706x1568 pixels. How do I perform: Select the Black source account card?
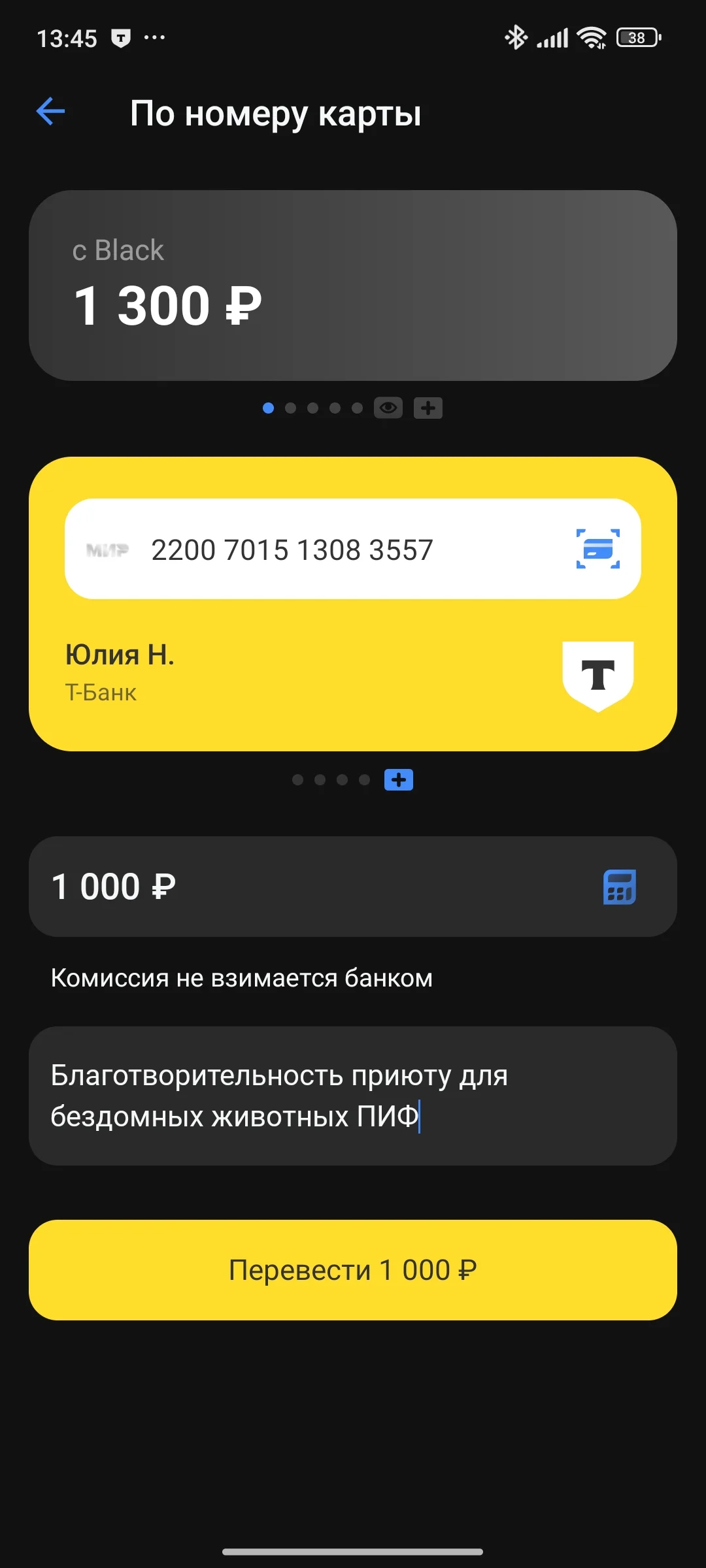353,286
